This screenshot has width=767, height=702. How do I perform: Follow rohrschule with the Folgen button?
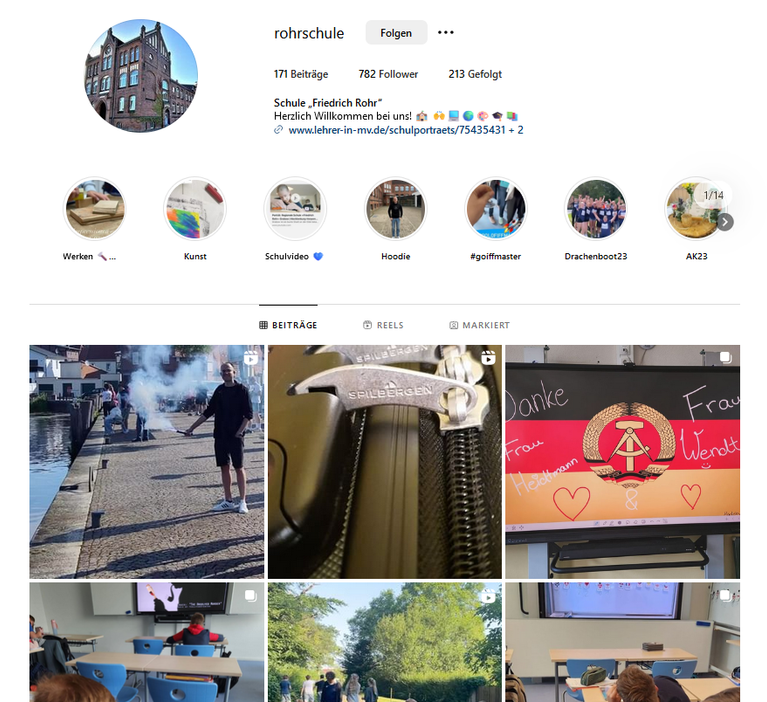click(x=396, y=33)
